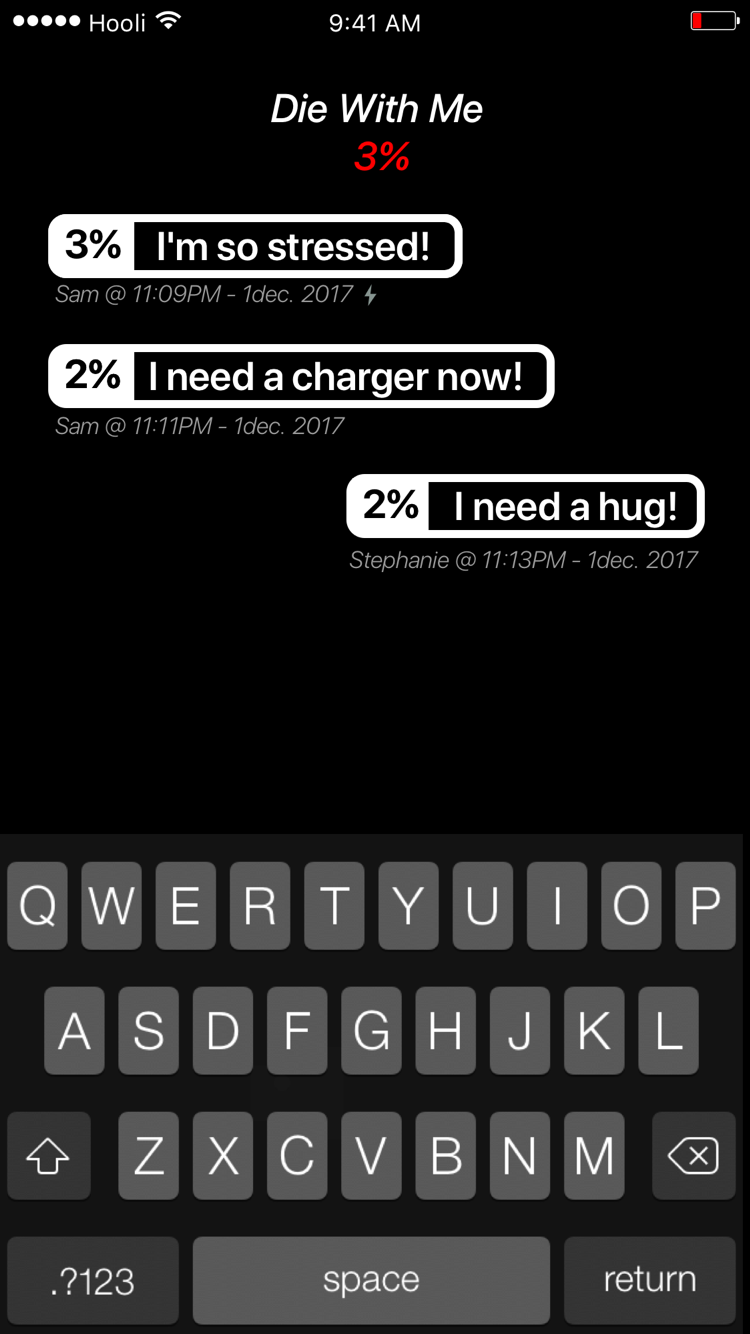Screen dimensions: 750x1334
Task: Switch the keyboard to numbers with .?123
Action: (x=93, y=1280)
